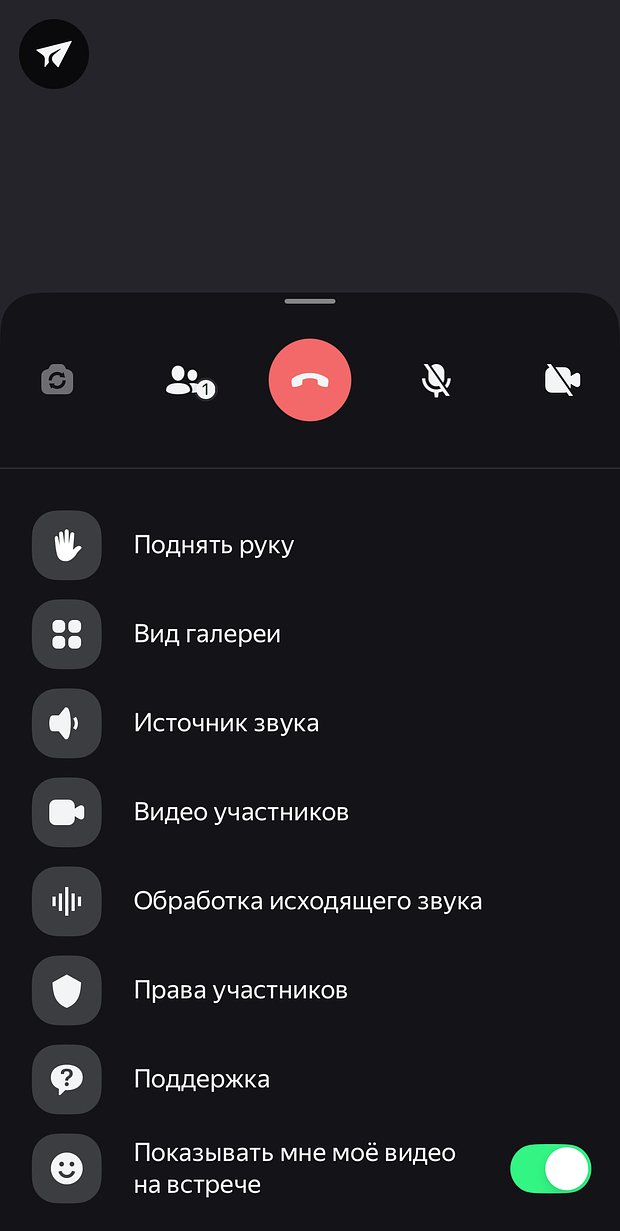This screenshot has width=620, height=1231.
Task: End the call with the red hang-up button
Action: click(310, 380)
